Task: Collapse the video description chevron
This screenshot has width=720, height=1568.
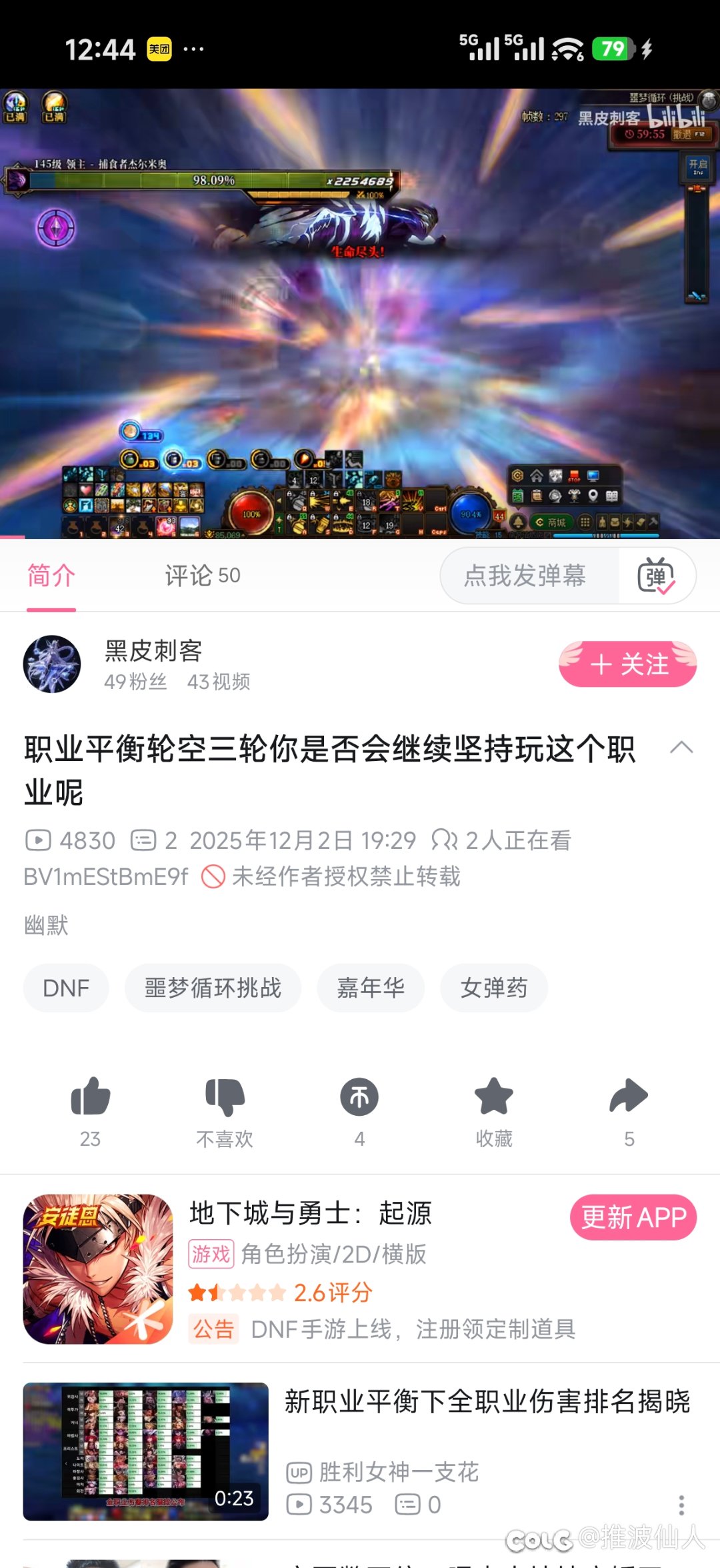Action: click(x=681, y=747)
